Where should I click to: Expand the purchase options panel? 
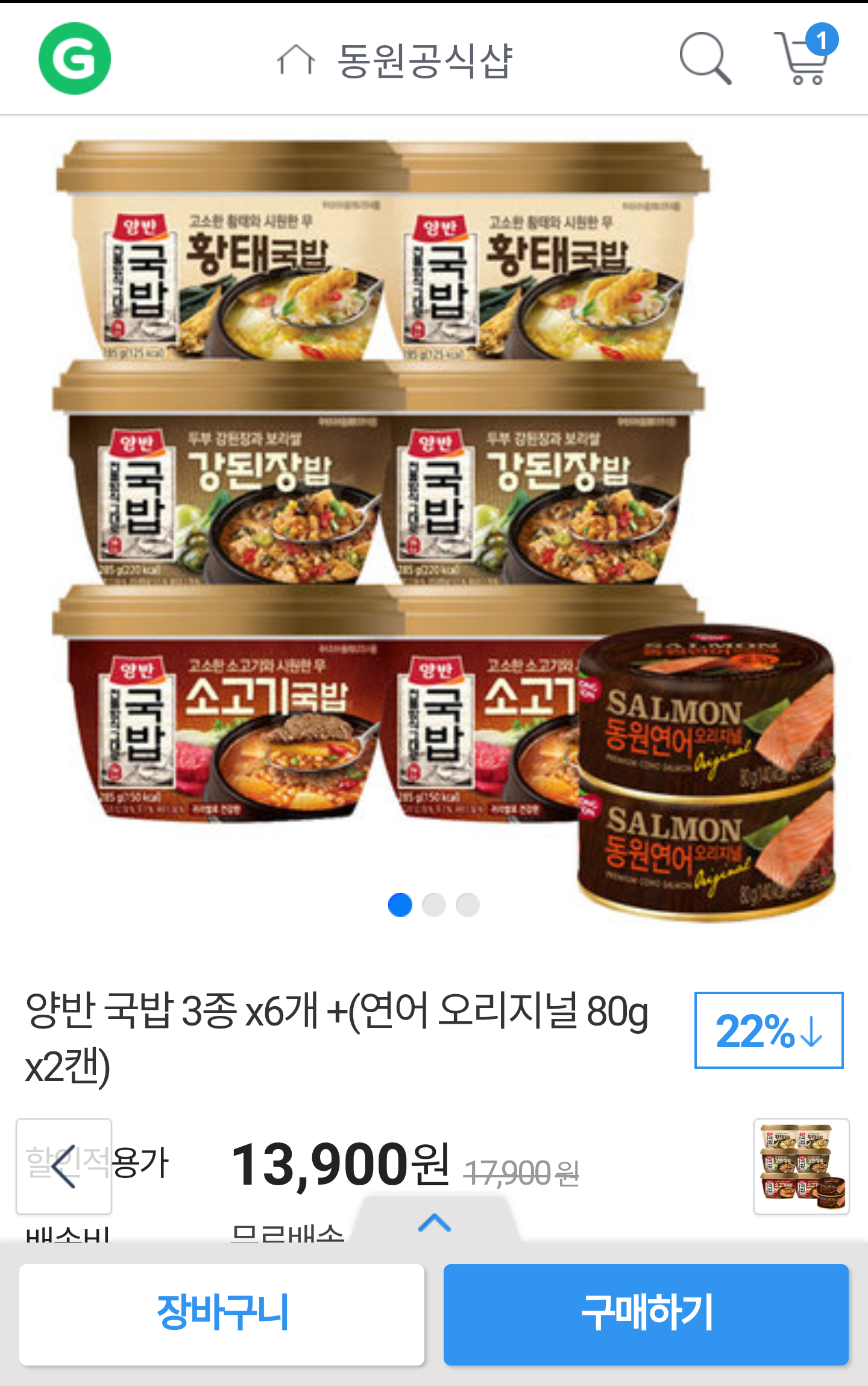tap(435, 1223)
